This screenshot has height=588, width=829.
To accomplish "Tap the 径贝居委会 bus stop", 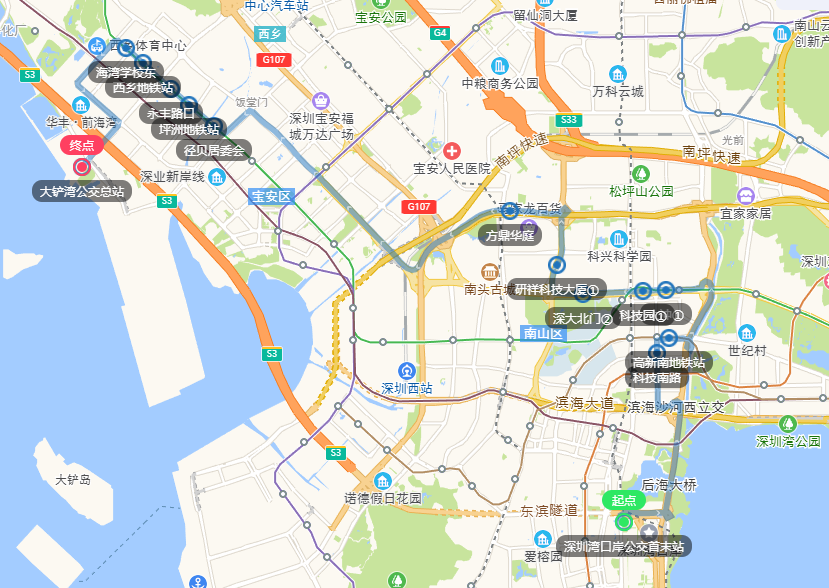I will [x=215, y=150].
